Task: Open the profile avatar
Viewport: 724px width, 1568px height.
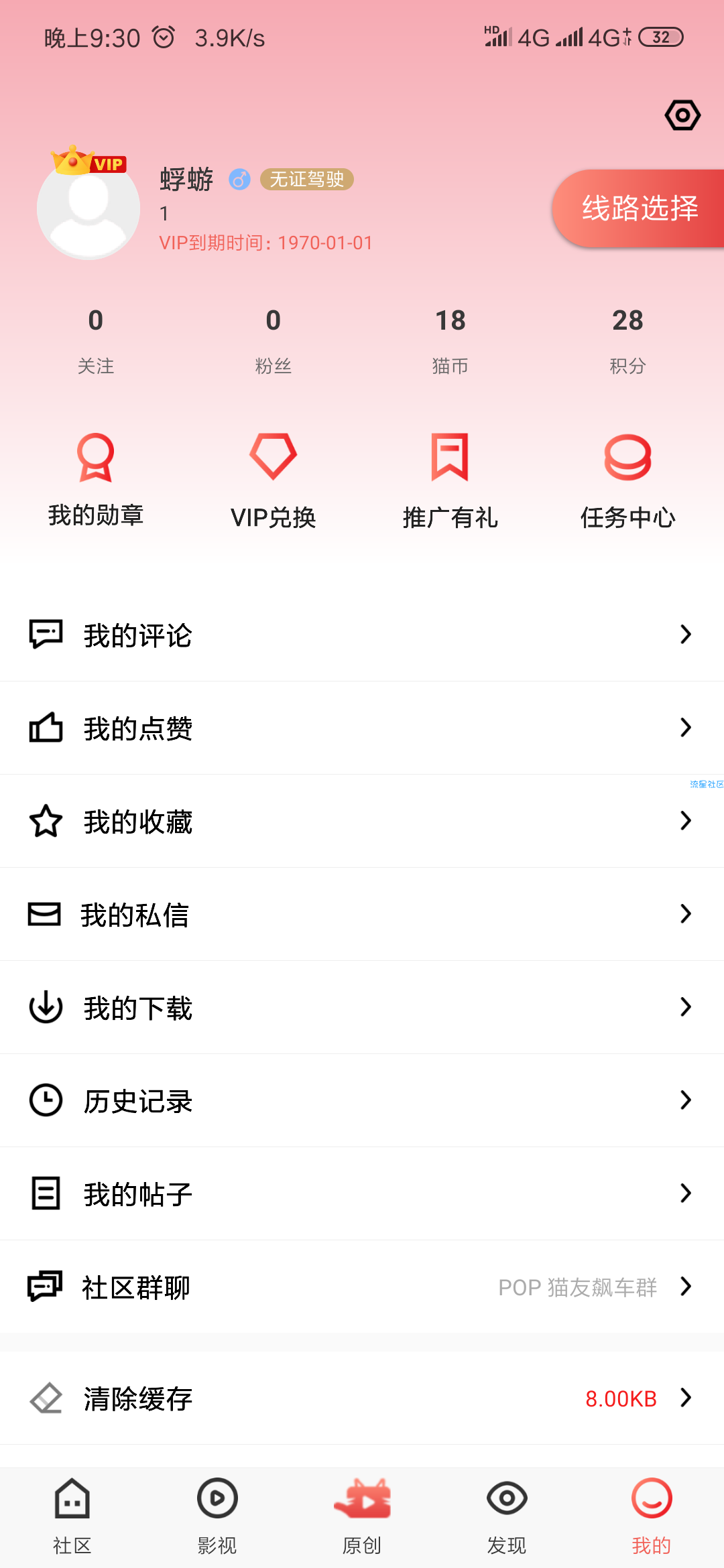Action: 88,208
